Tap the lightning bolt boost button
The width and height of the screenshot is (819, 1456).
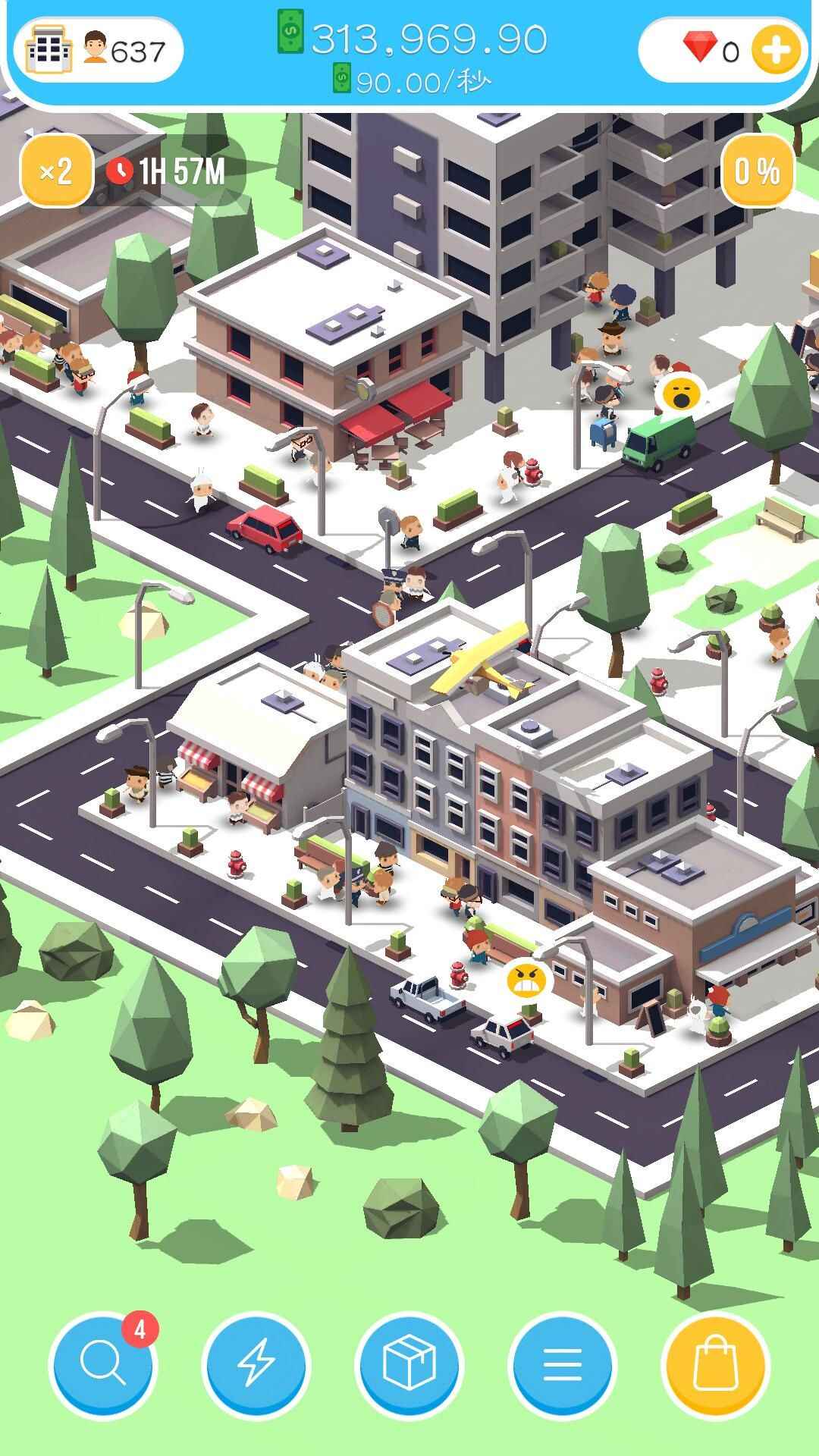[256, 1364]
